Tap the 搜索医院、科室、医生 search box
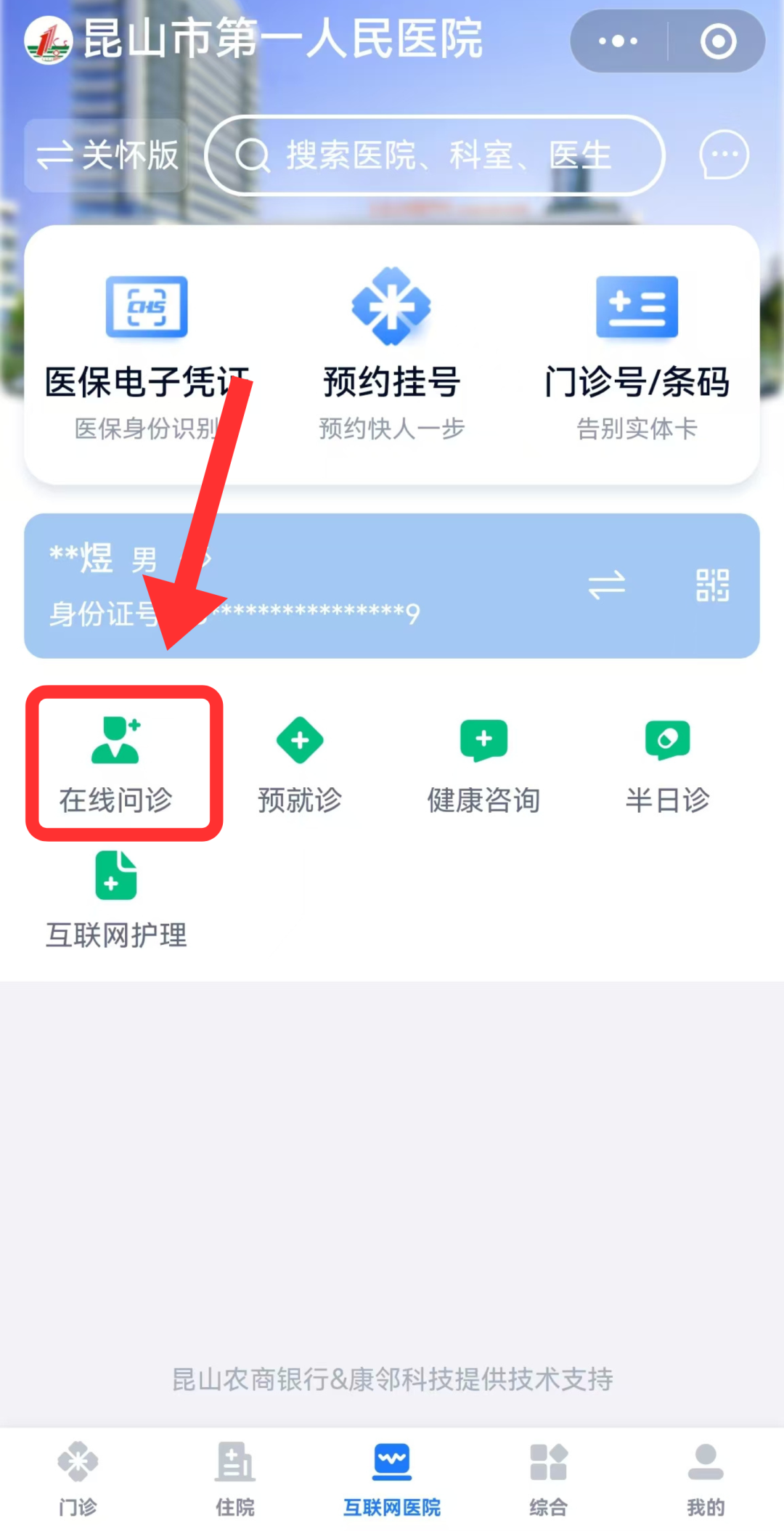The width and height of the screenshot is (784, 1531). [434, 155]
